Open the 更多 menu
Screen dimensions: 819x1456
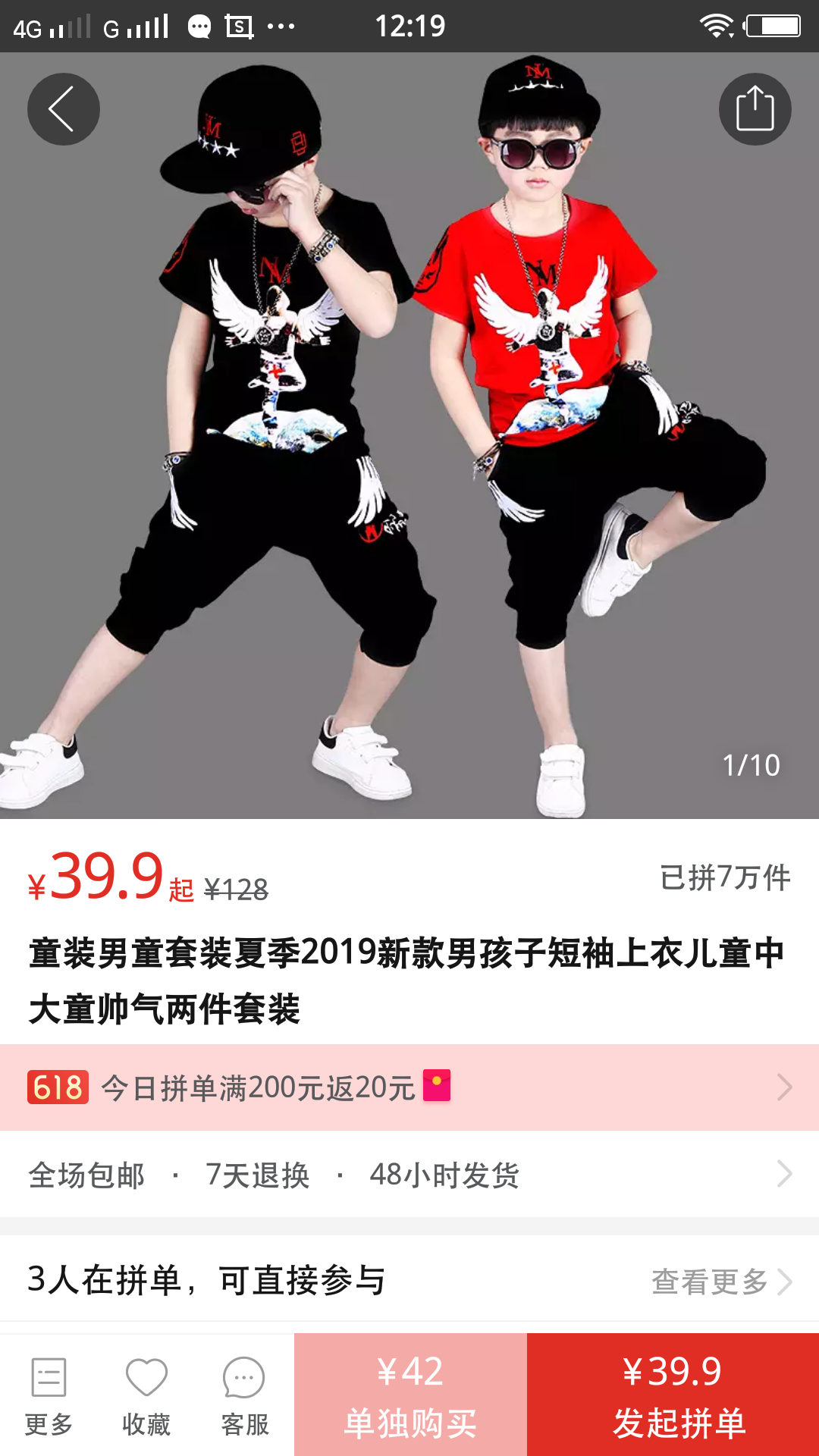click(49, 1395)
